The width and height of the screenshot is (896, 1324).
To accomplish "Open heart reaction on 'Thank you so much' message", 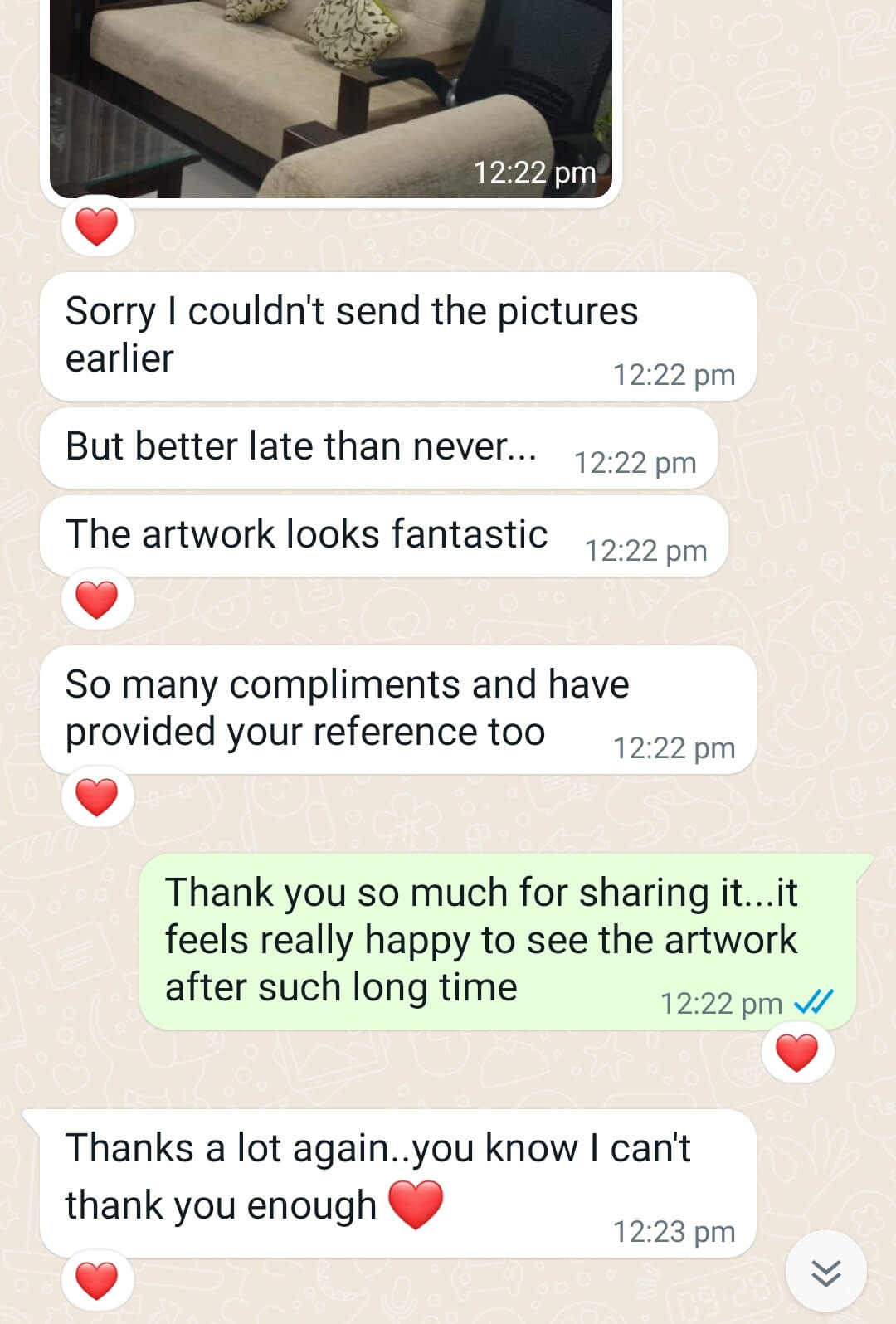I will [x=796, y=1054].
